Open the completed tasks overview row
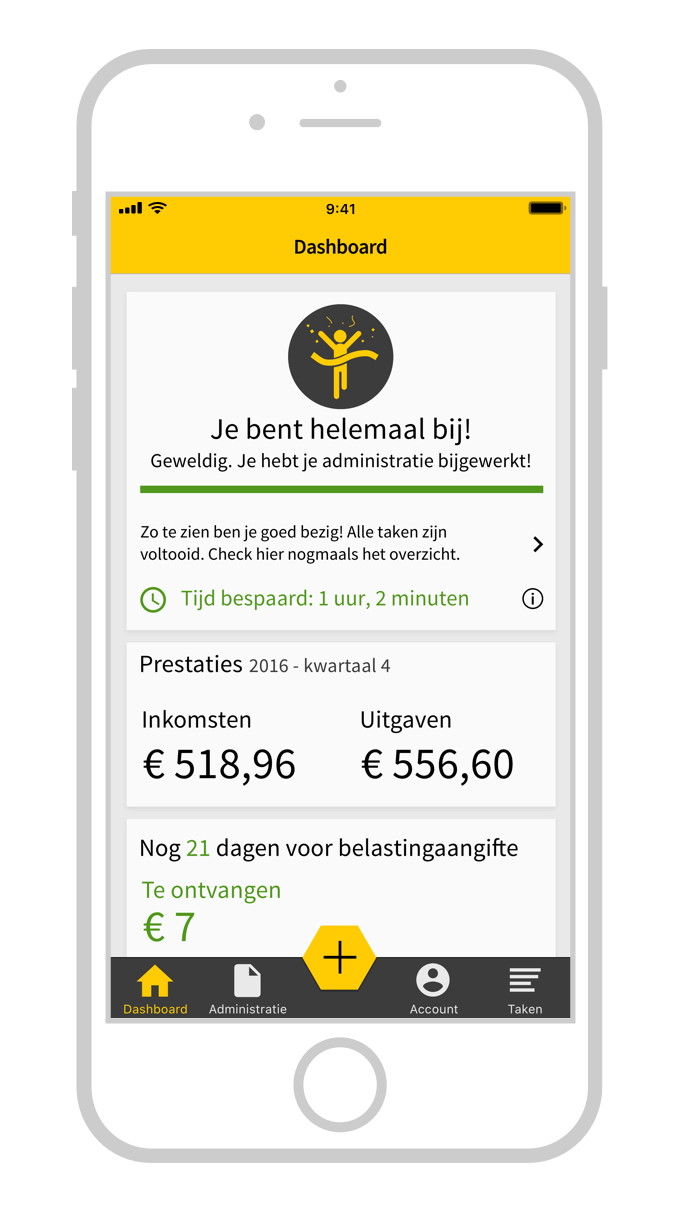The height and width of the screenshot is (1212, 681). tap(341, 544)
